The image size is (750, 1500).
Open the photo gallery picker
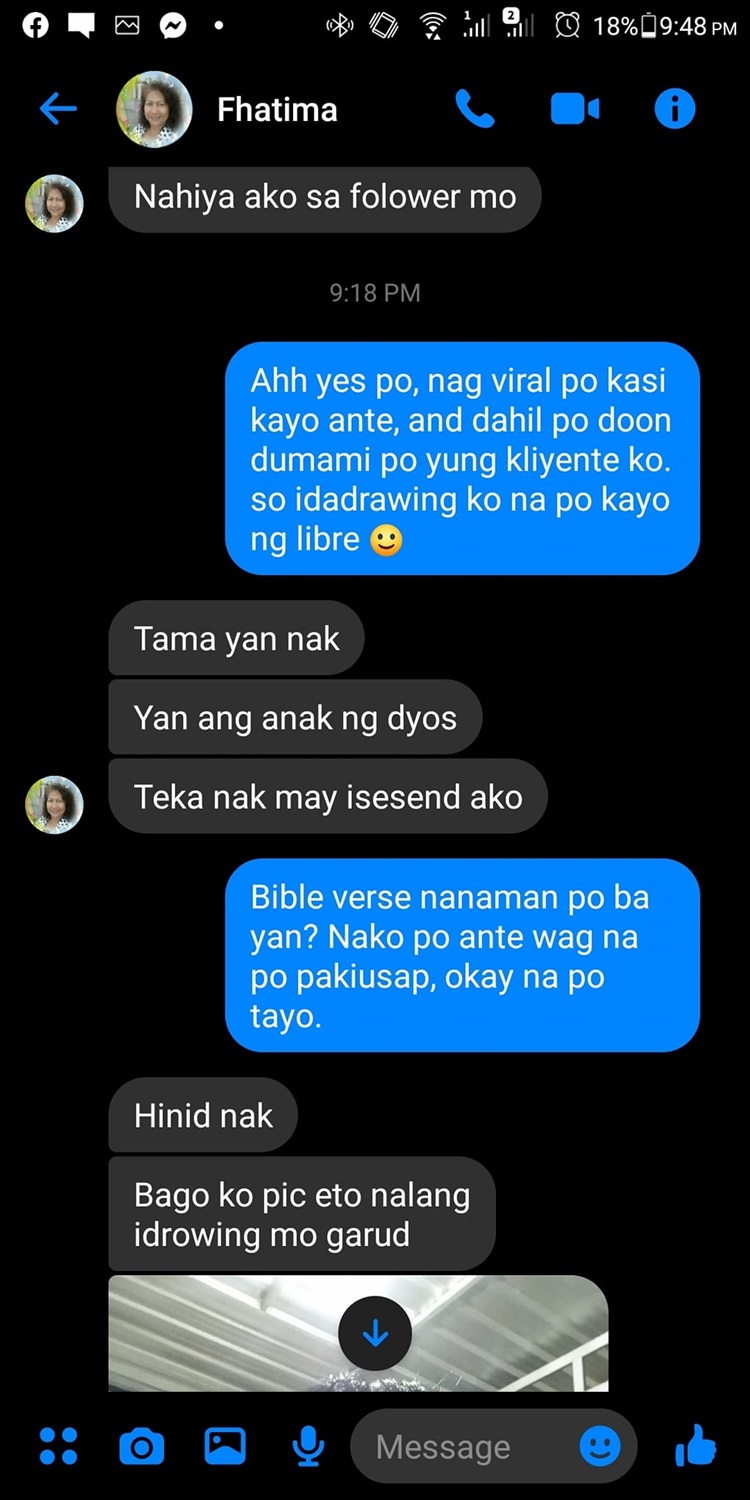tap(225, 1446)
